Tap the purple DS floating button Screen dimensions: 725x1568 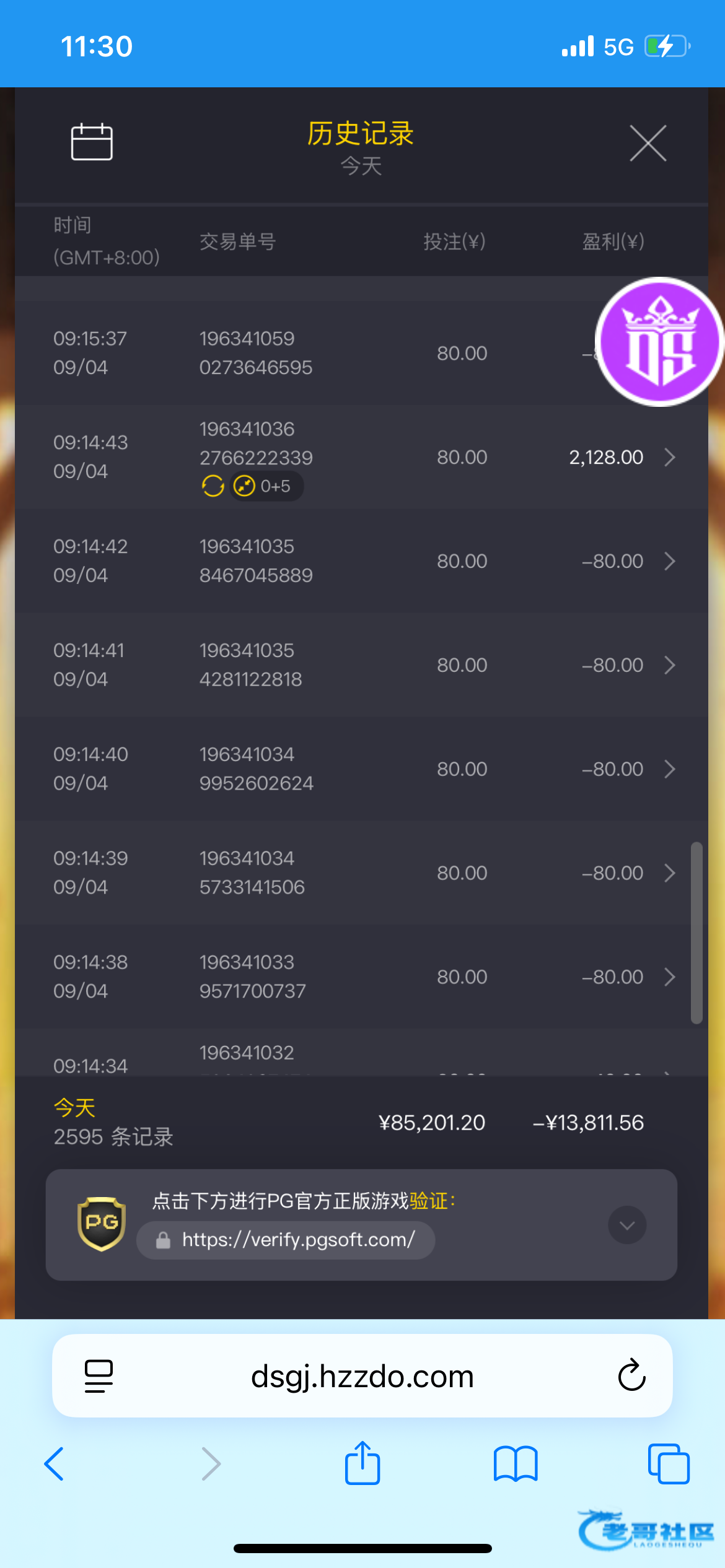(x=660, y=342)
